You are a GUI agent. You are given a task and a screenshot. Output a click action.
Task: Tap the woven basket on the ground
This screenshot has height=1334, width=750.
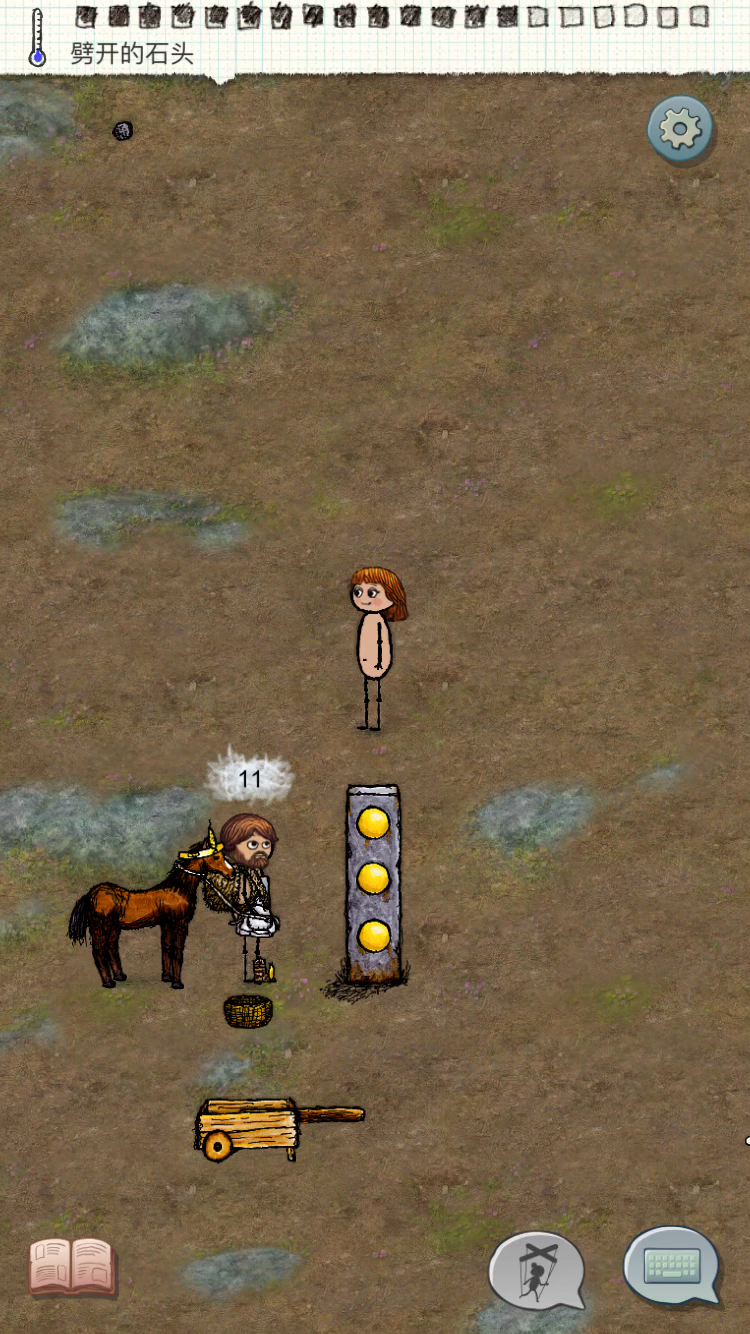tap(248, 1011)
